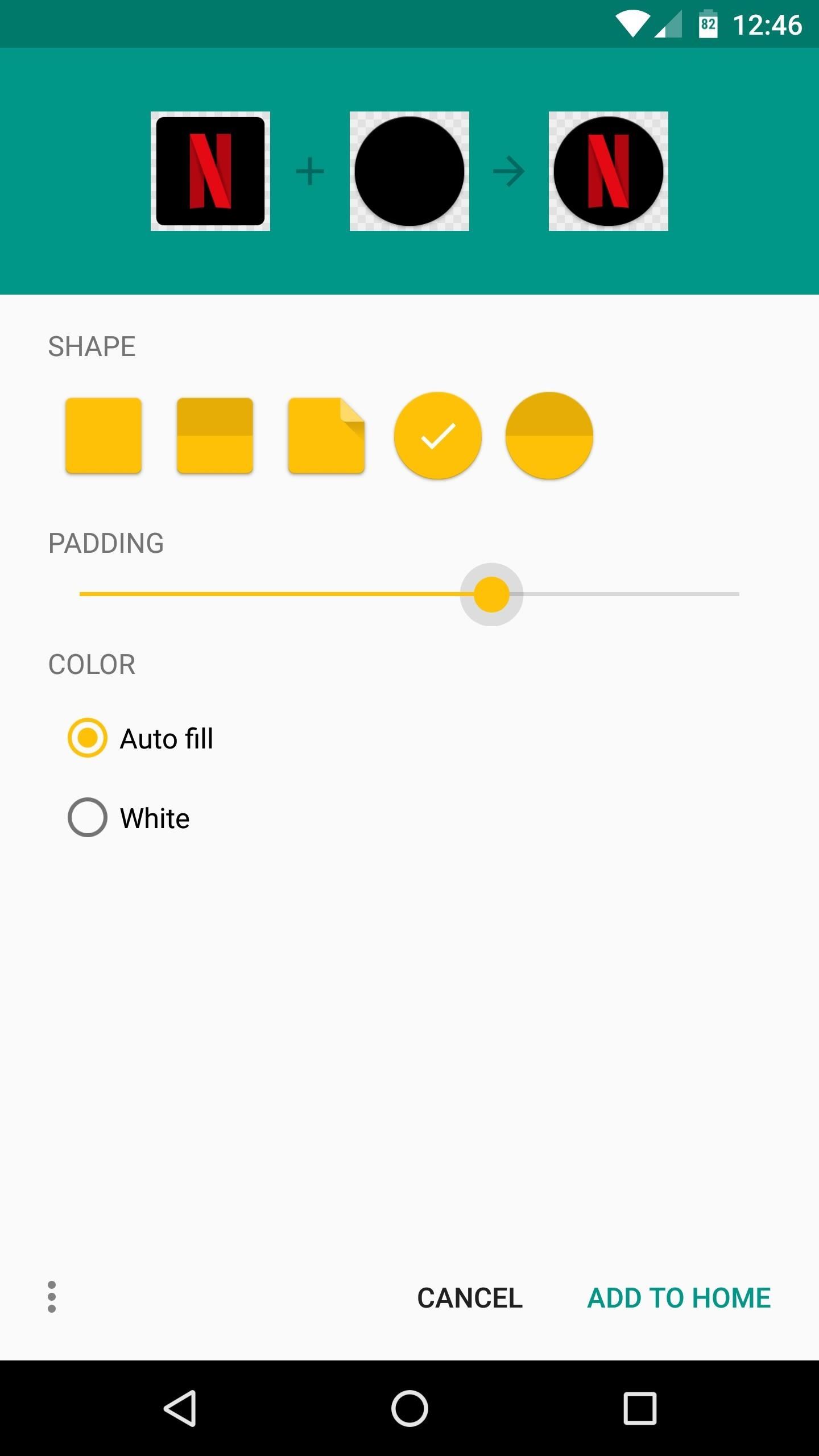Click the original Netflix app icon preview
Viewport: 819px width, 1456px height.
[210, 171]
